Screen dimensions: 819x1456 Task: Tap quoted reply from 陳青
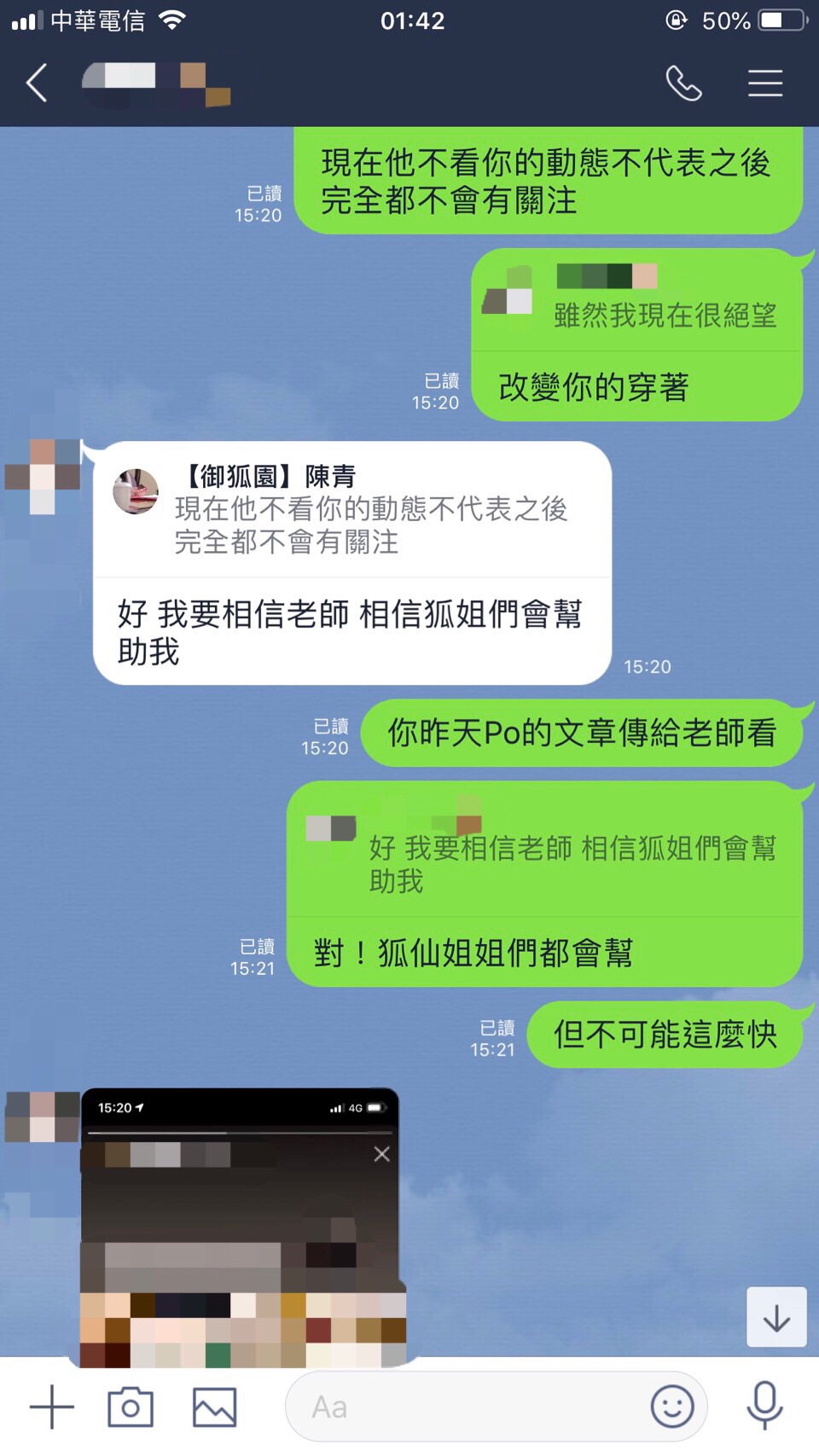point(351,510)
